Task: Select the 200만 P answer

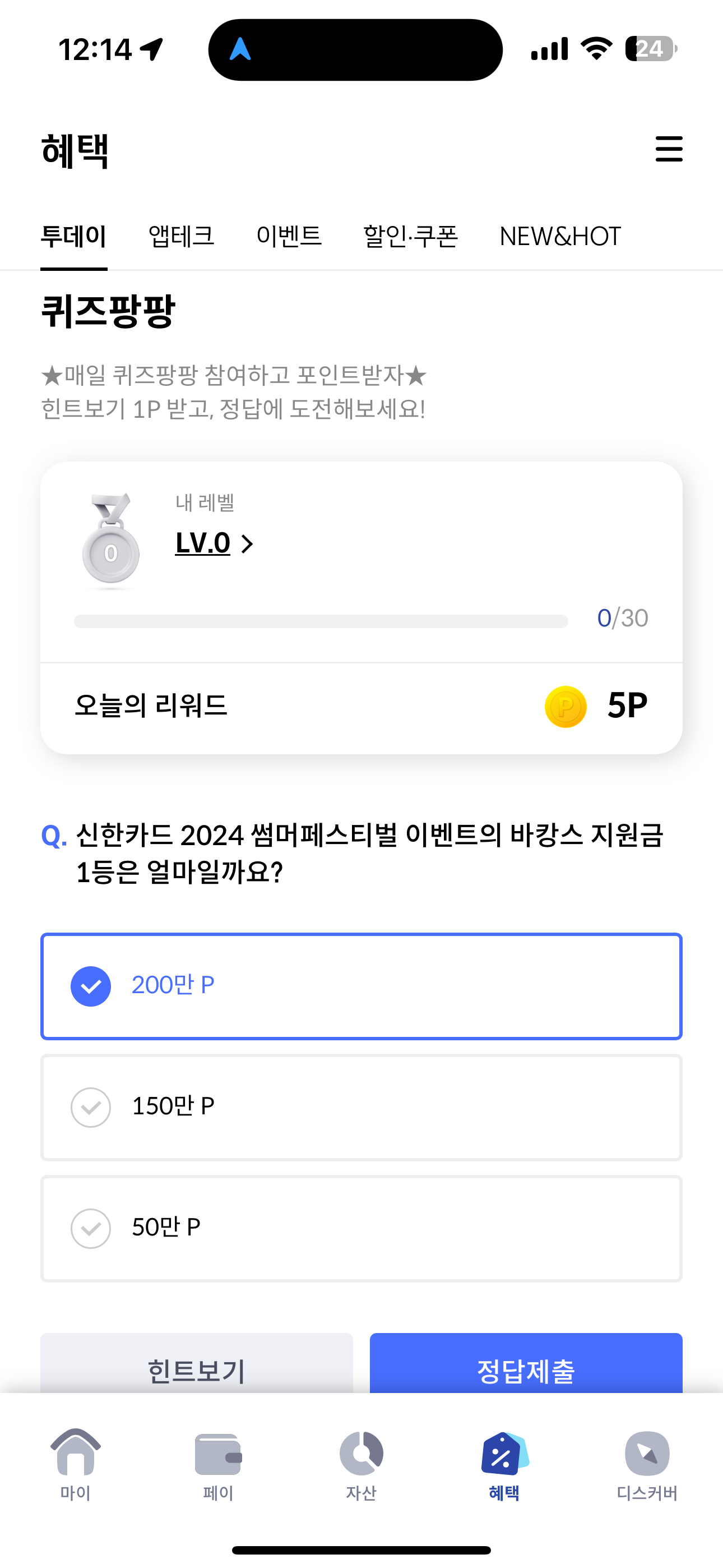Action: (x=361, y=986)
